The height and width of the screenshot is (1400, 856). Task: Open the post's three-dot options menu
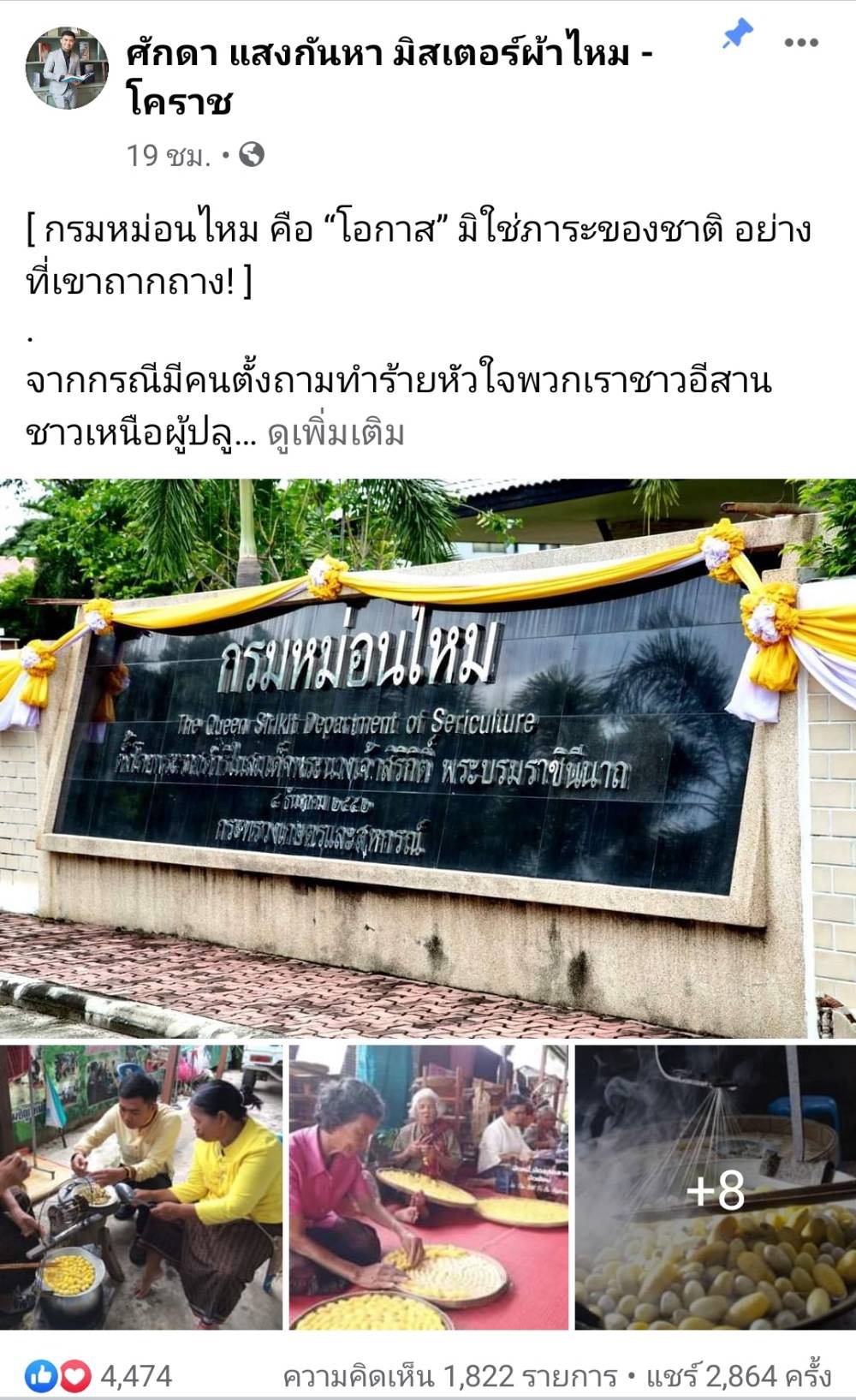pyautogui.click(x=801, y=43)
